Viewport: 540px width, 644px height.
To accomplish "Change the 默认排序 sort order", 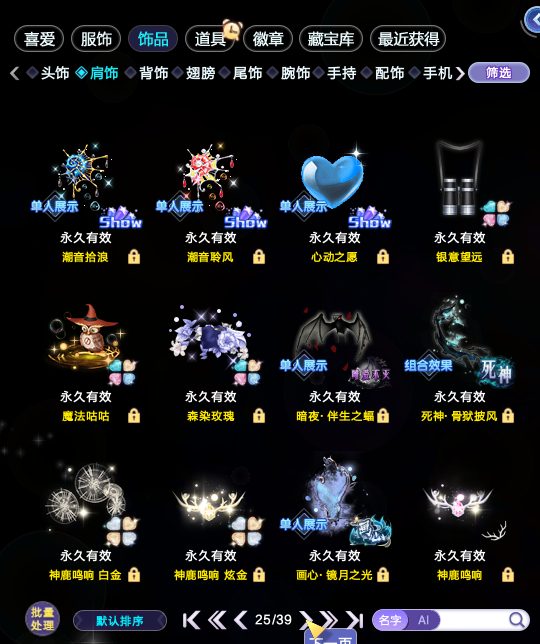I will pyautogui.click(x=120, y=621).
